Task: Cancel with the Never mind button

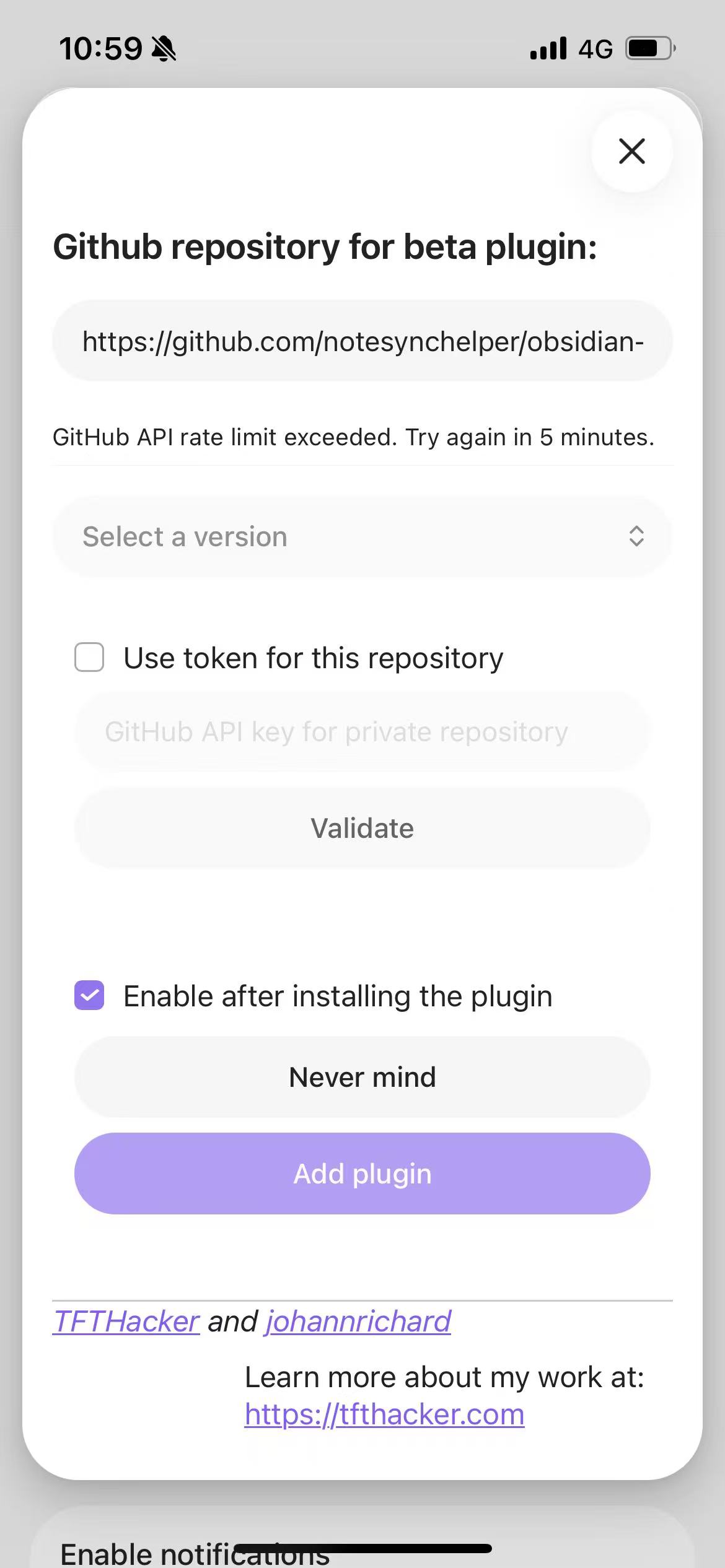Action: [362, 1077]
